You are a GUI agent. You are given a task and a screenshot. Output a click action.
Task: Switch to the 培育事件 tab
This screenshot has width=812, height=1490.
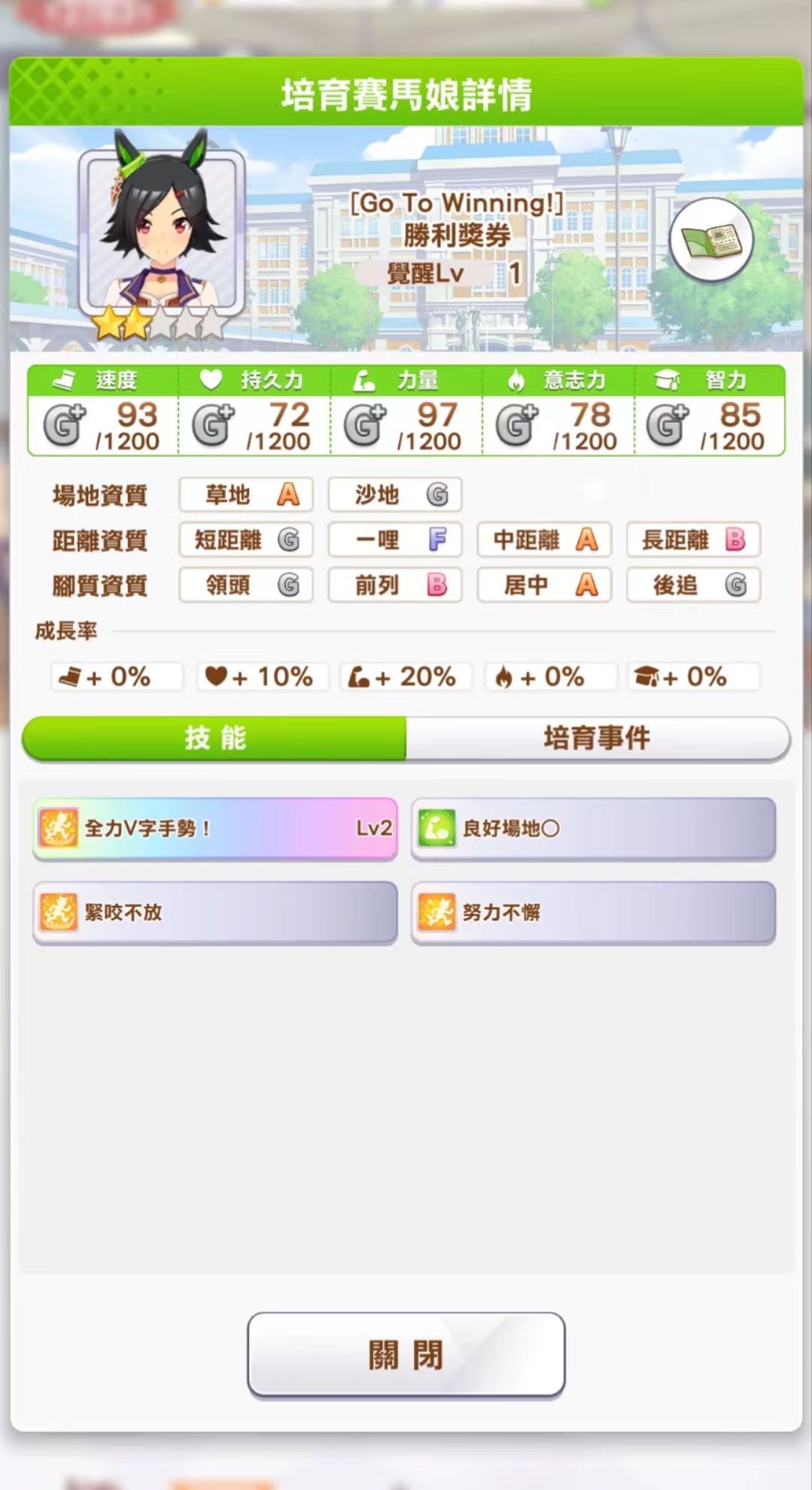tap(597, 737)
